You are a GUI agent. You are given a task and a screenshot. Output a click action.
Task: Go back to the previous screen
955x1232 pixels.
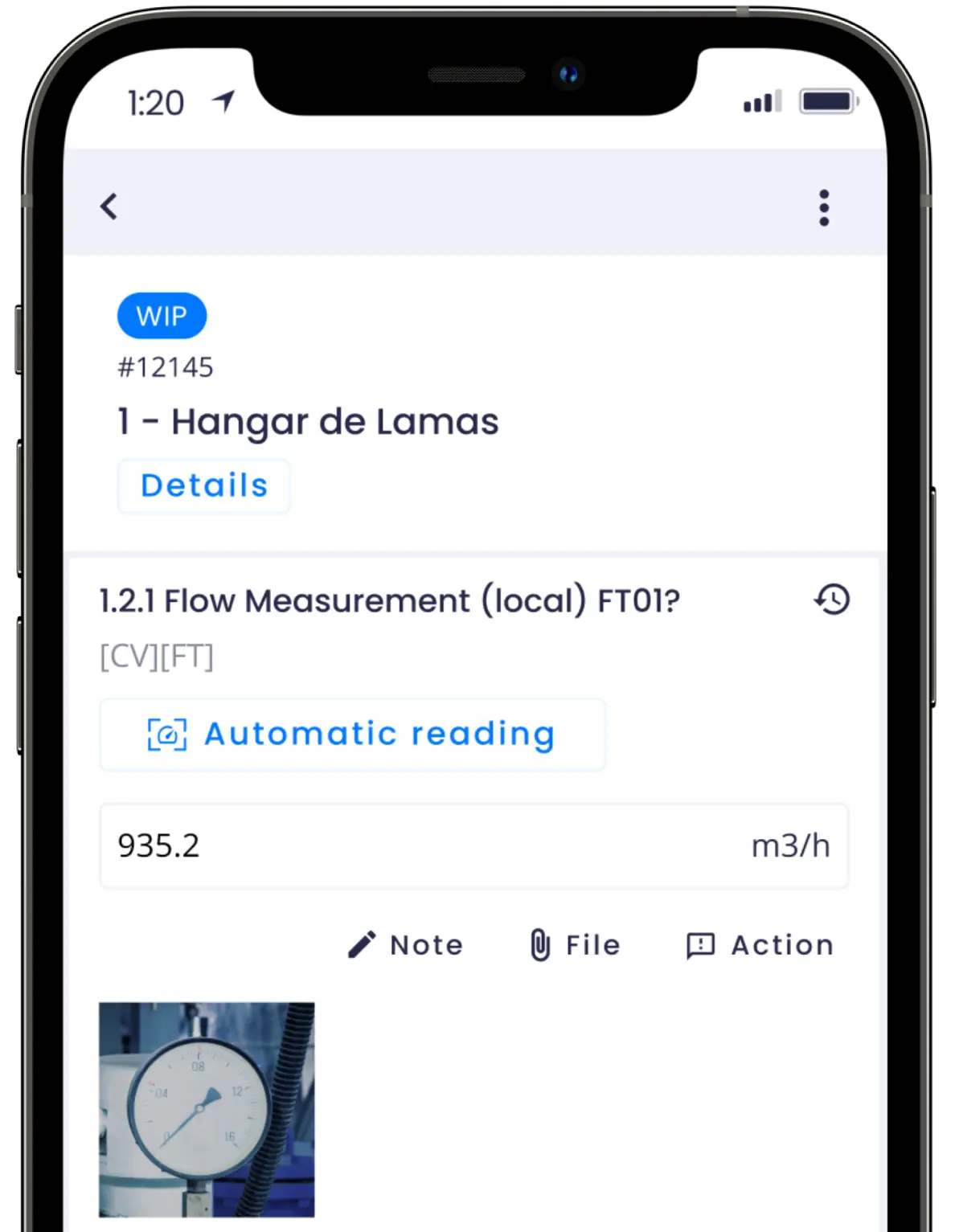(x=109, y=207)
